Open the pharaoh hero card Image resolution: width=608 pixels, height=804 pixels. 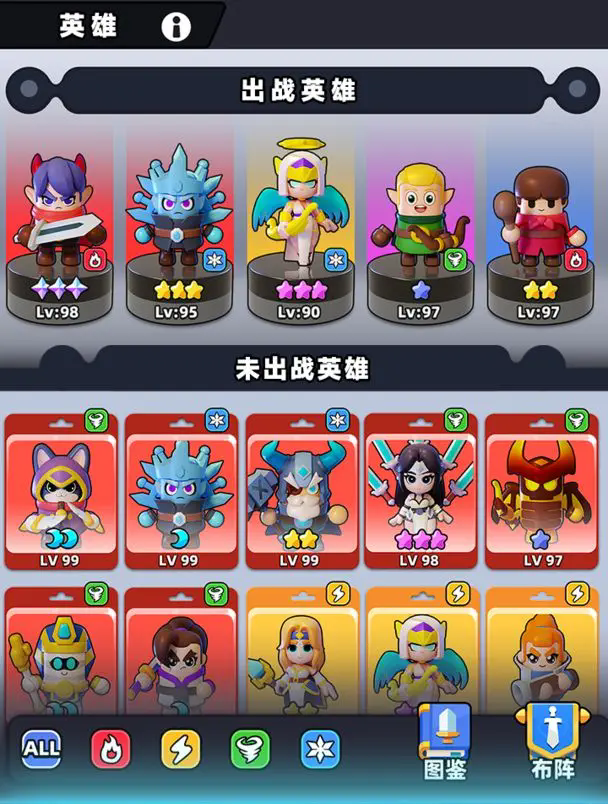point(61,652)
